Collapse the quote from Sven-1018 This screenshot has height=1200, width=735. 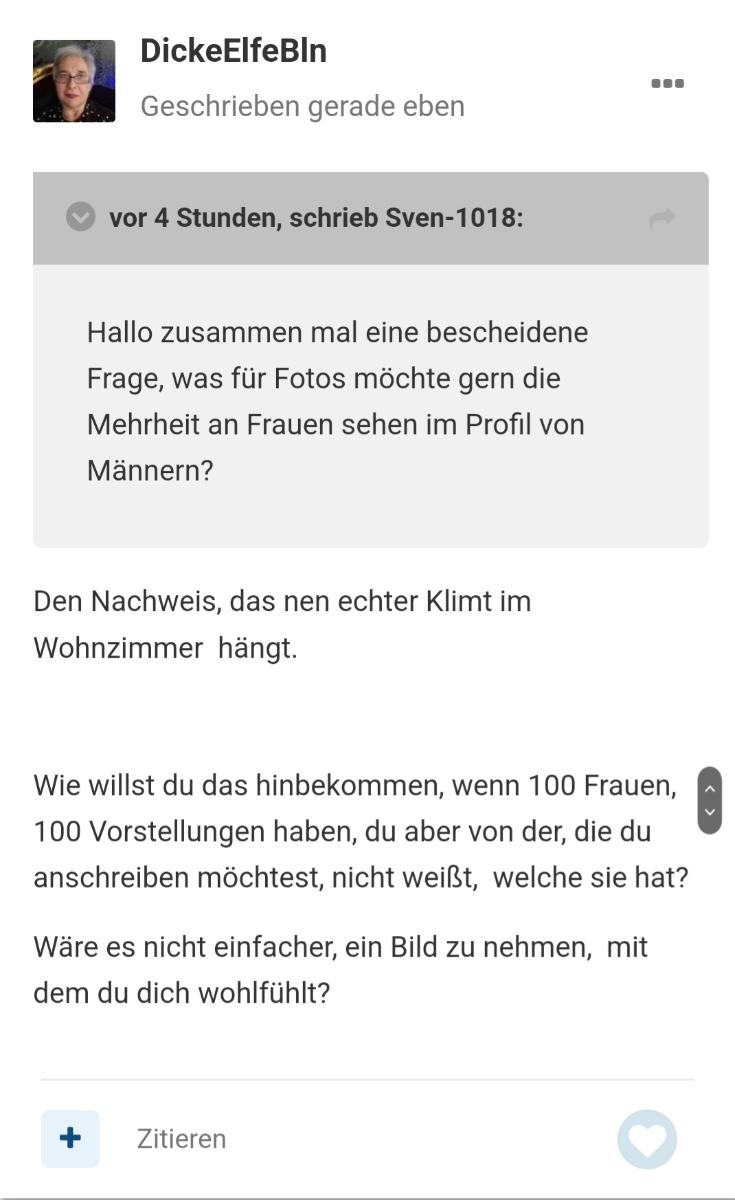point(80,217)
